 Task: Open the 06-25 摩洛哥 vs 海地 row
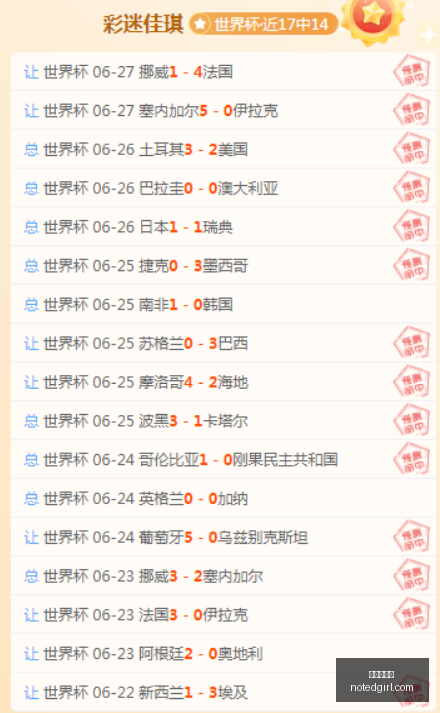tap(223, 382)
